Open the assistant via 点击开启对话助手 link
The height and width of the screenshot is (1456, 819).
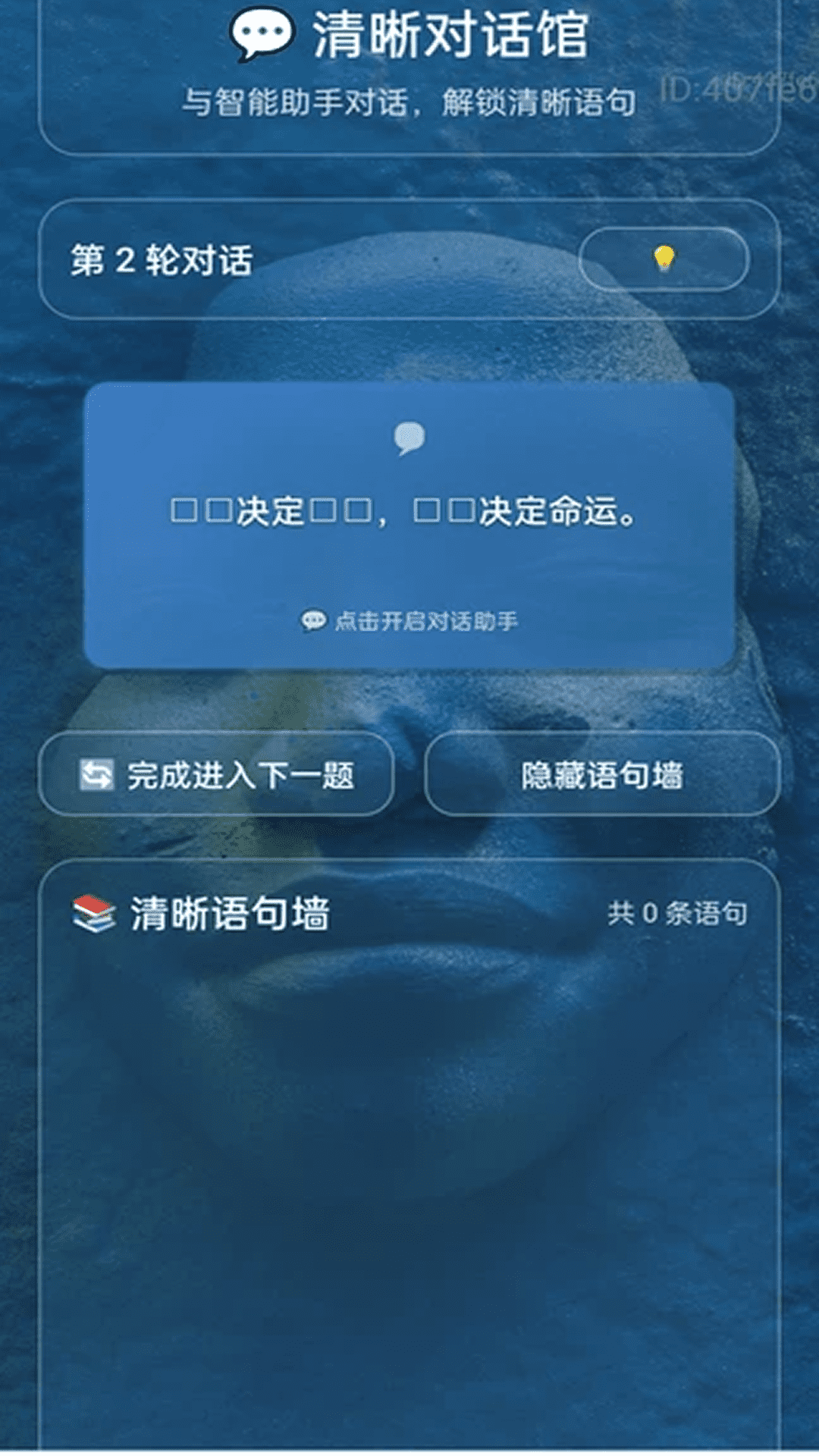[x=425, y=622]
